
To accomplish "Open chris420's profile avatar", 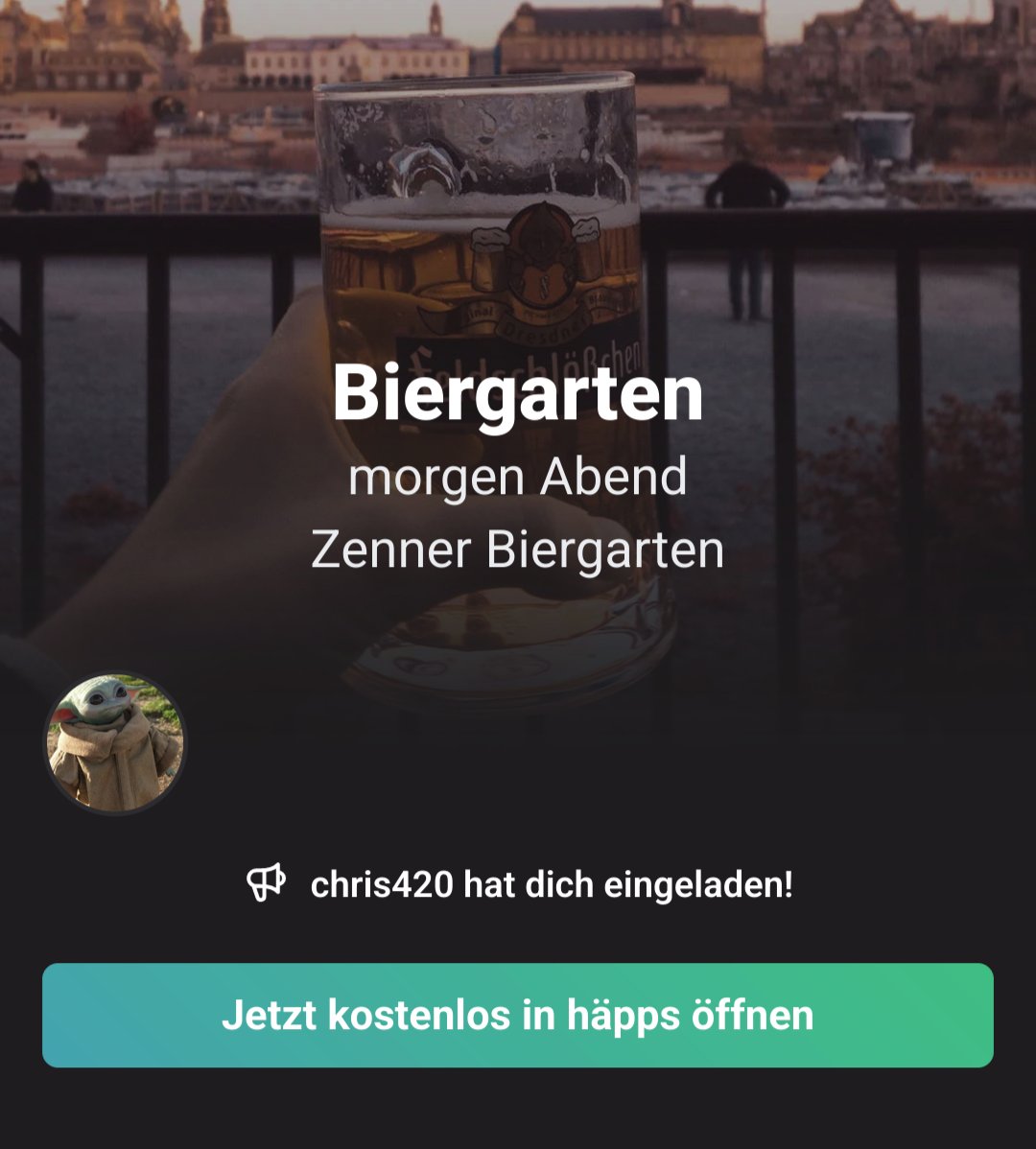I will tap(115, 743).
